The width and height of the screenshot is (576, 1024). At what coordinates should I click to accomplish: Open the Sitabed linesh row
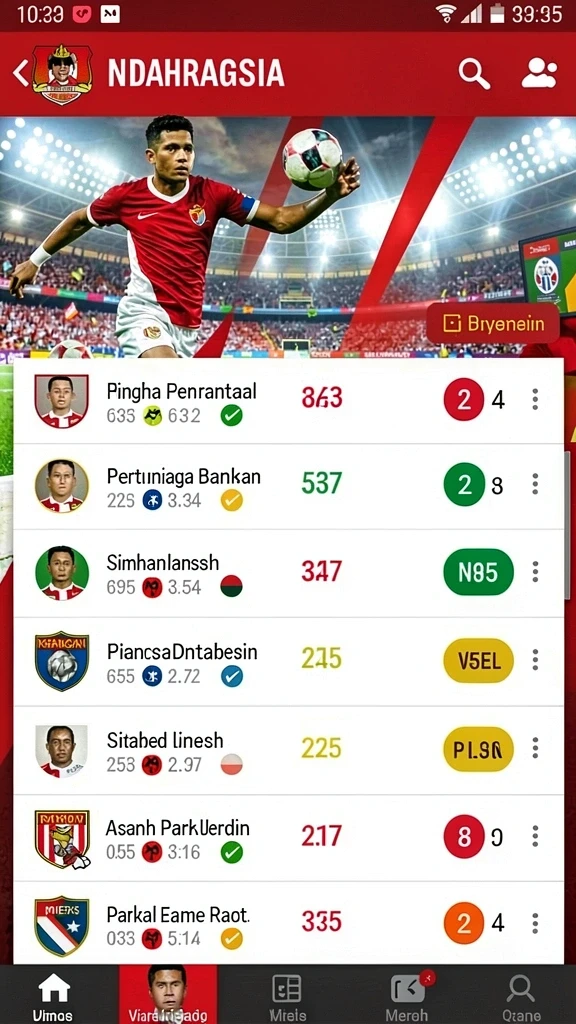coord(288,750)
